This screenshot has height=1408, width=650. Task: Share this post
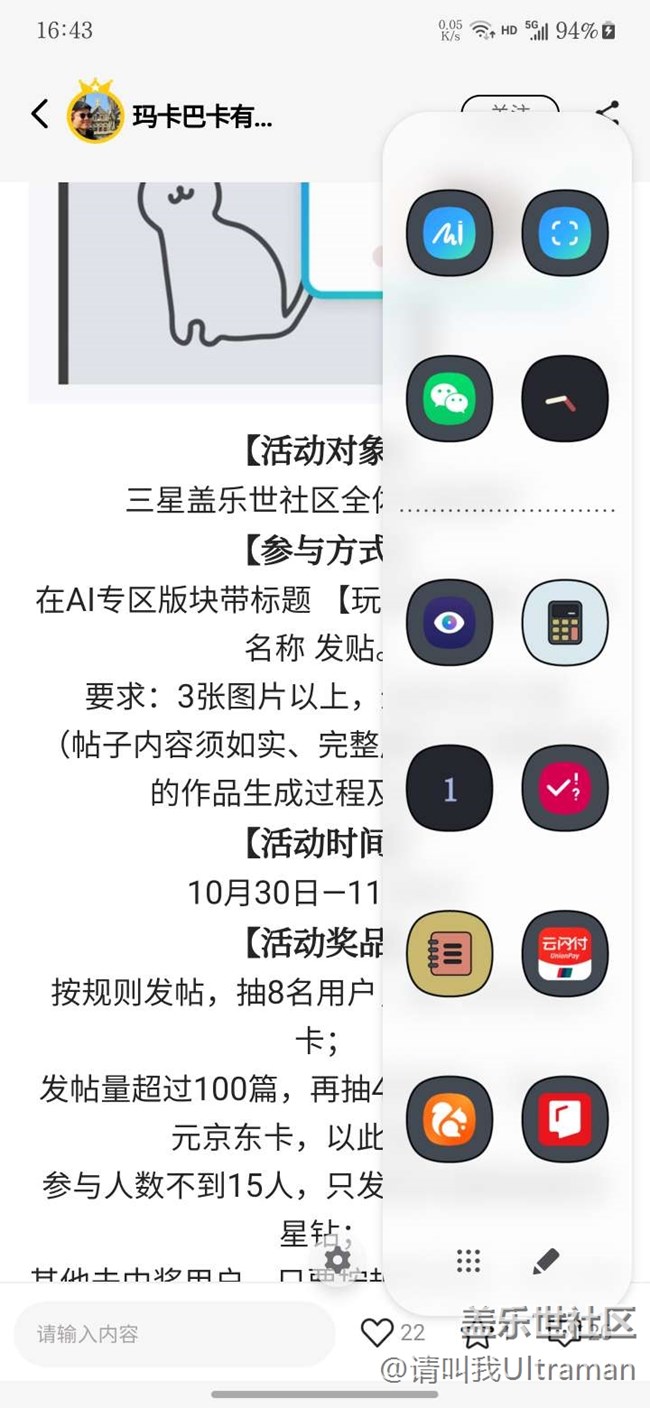point(607,113)
